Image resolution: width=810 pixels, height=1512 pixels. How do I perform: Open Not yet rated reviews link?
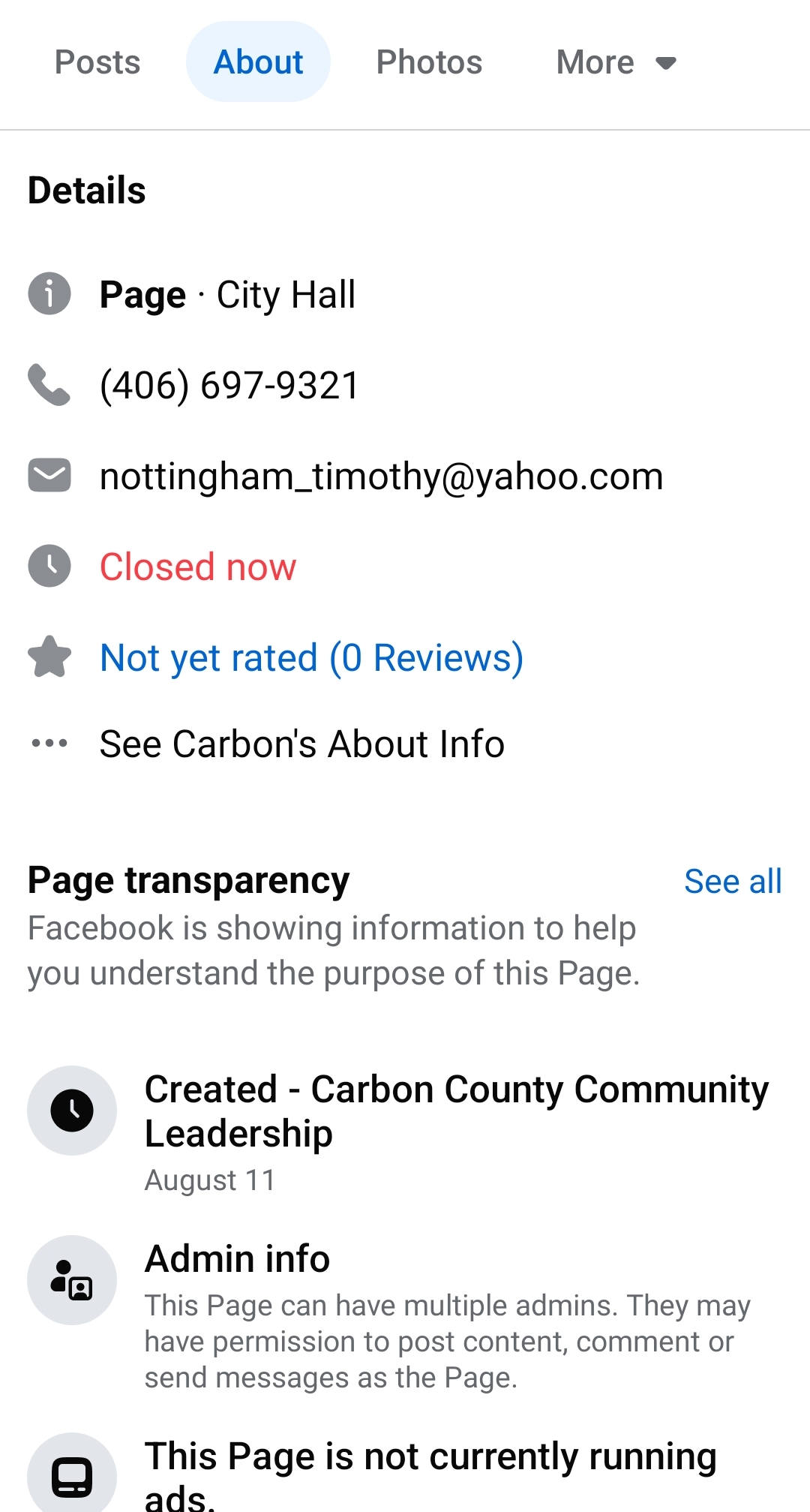point(311,658)
